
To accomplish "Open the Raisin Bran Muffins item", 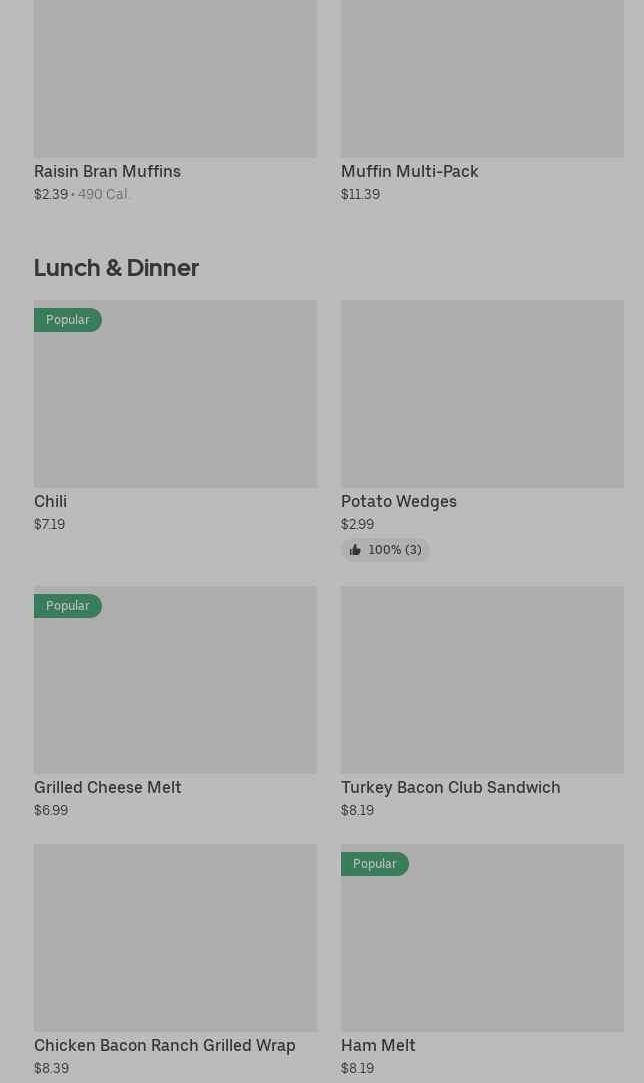I will click(175, 100).
